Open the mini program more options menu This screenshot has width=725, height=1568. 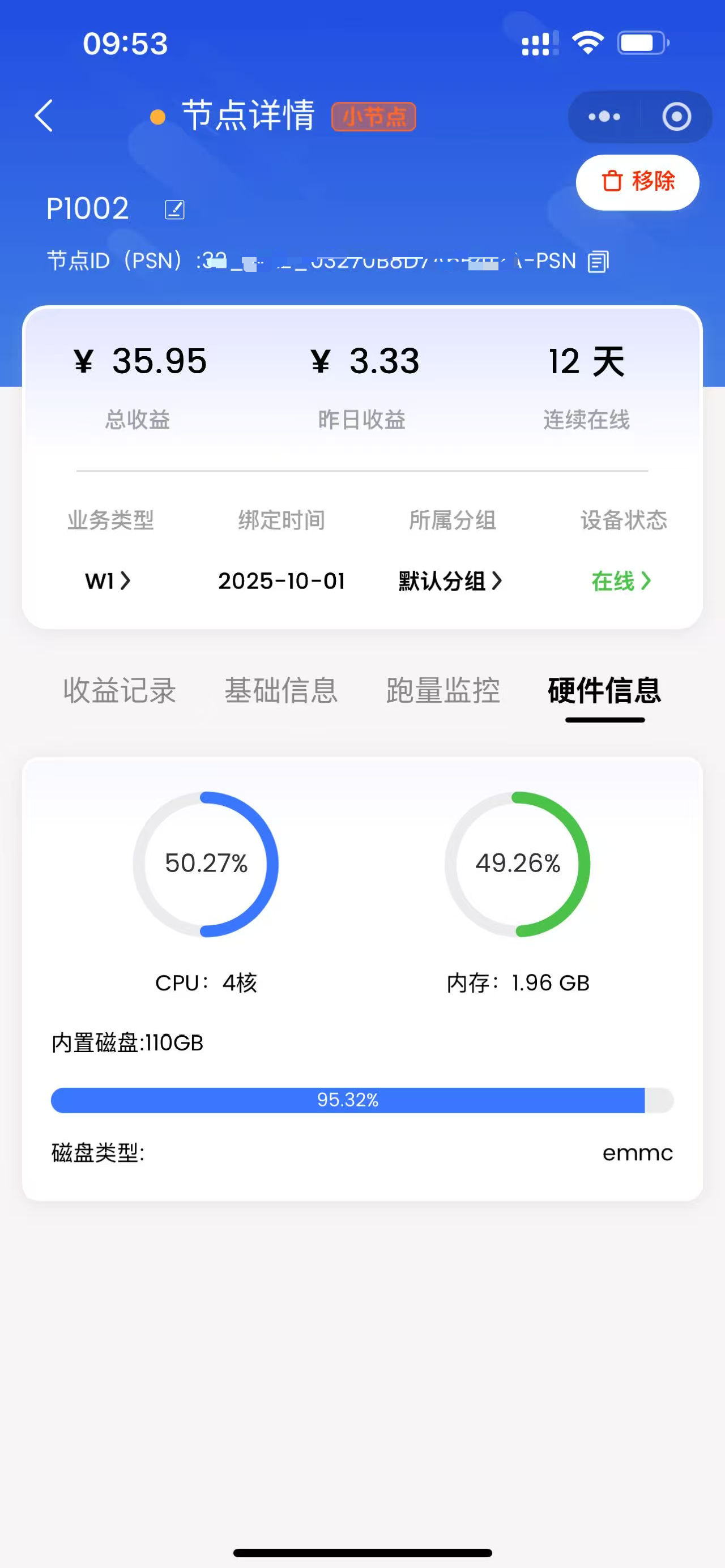coord(604,116)
